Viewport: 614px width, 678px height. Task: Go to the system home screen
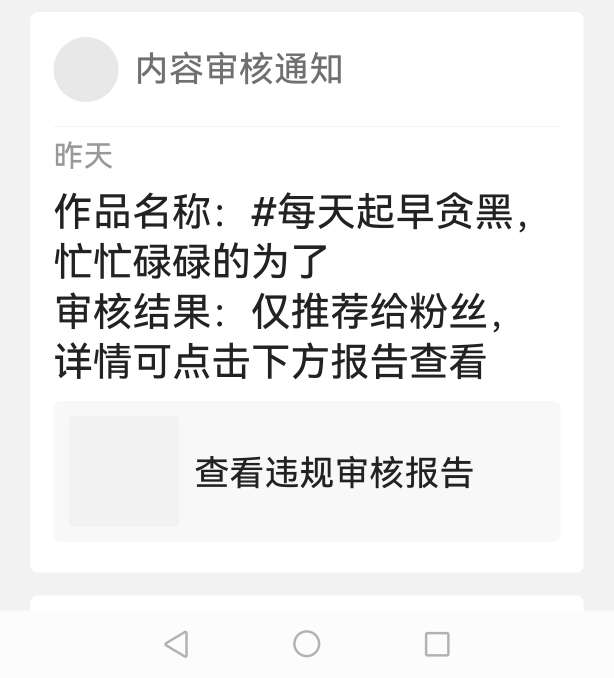(307, 644)
